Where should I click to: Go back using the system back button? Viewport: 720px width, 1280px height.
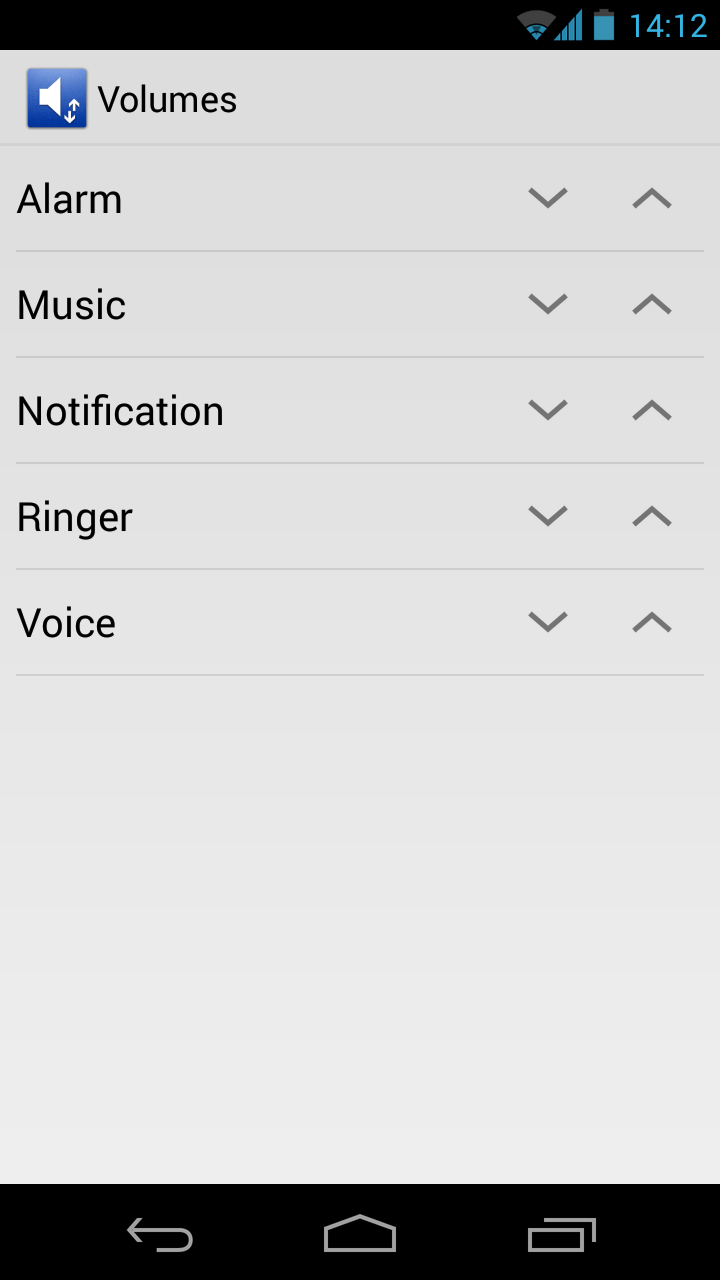tap(160, 1235)
